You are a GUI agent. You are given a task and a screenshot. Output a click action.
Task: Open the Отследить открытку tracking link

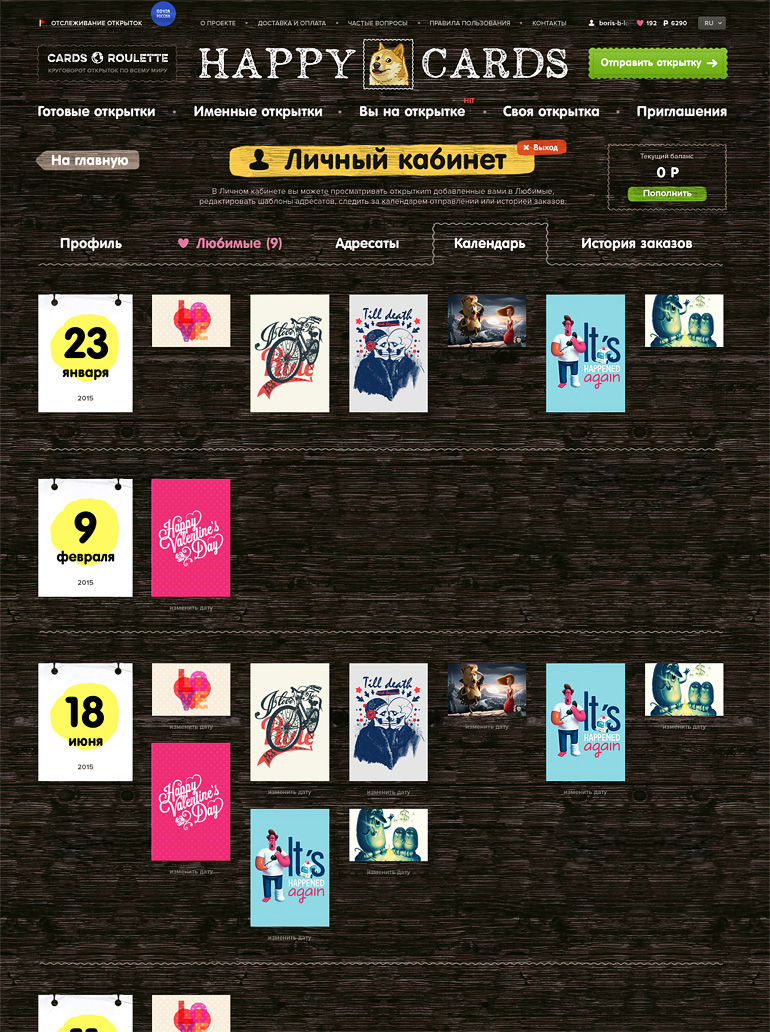click(x=96, y=22)
